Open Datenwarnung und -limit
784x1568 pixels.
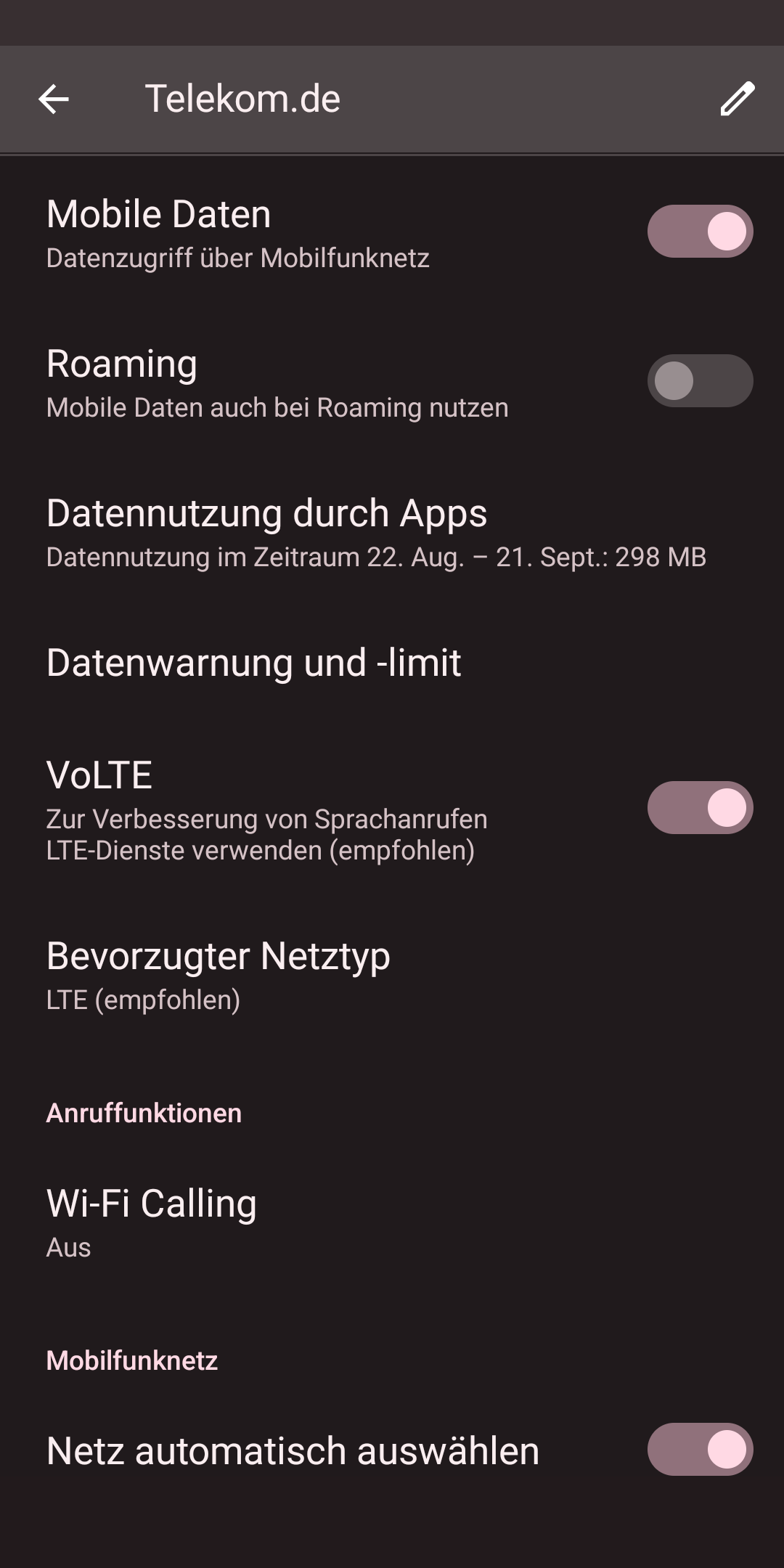254,663
